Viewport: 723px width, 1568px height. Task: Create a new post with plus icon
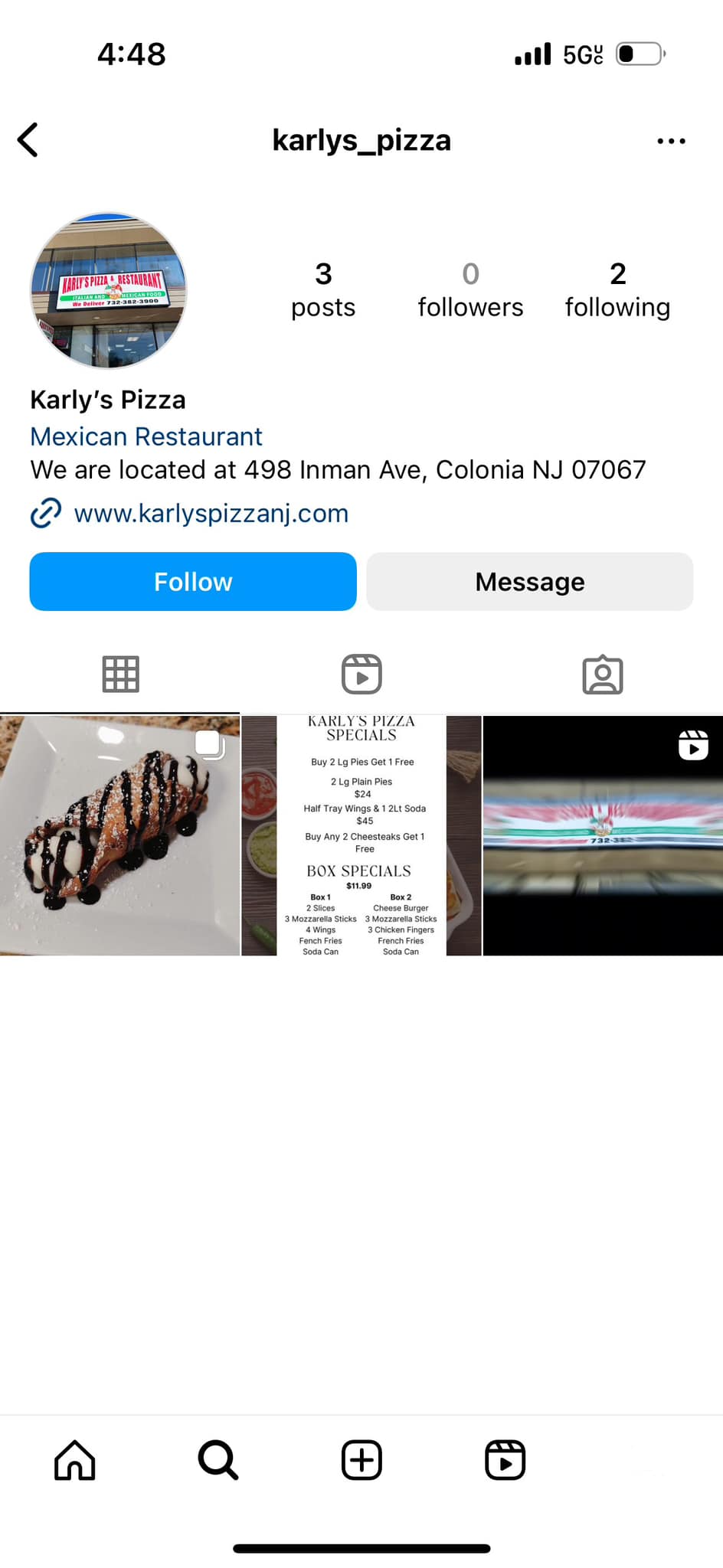361,1460
